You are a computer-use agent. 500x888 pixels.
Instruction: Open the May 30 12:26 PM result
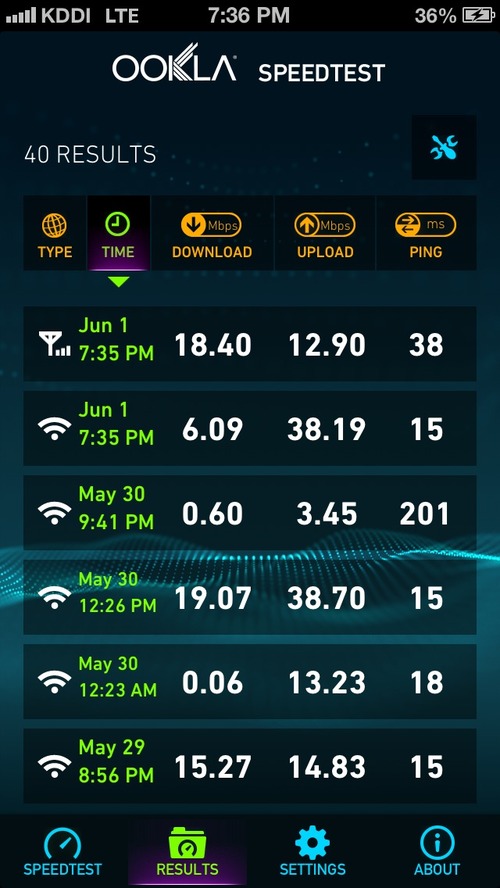(x=250, y=597)
